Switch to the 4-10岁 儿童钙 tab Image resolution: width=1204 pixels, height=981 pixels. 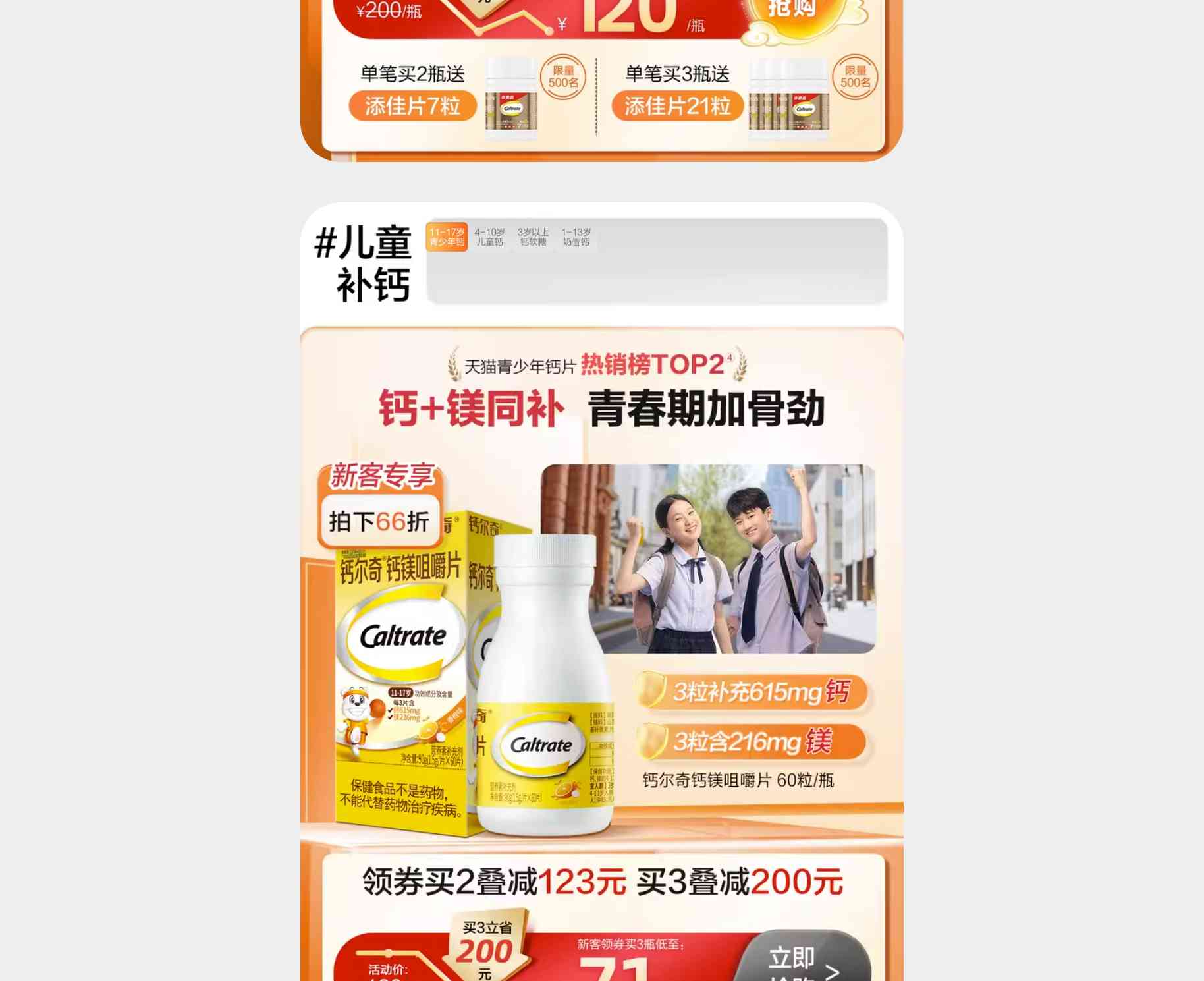tap(489, 237)
